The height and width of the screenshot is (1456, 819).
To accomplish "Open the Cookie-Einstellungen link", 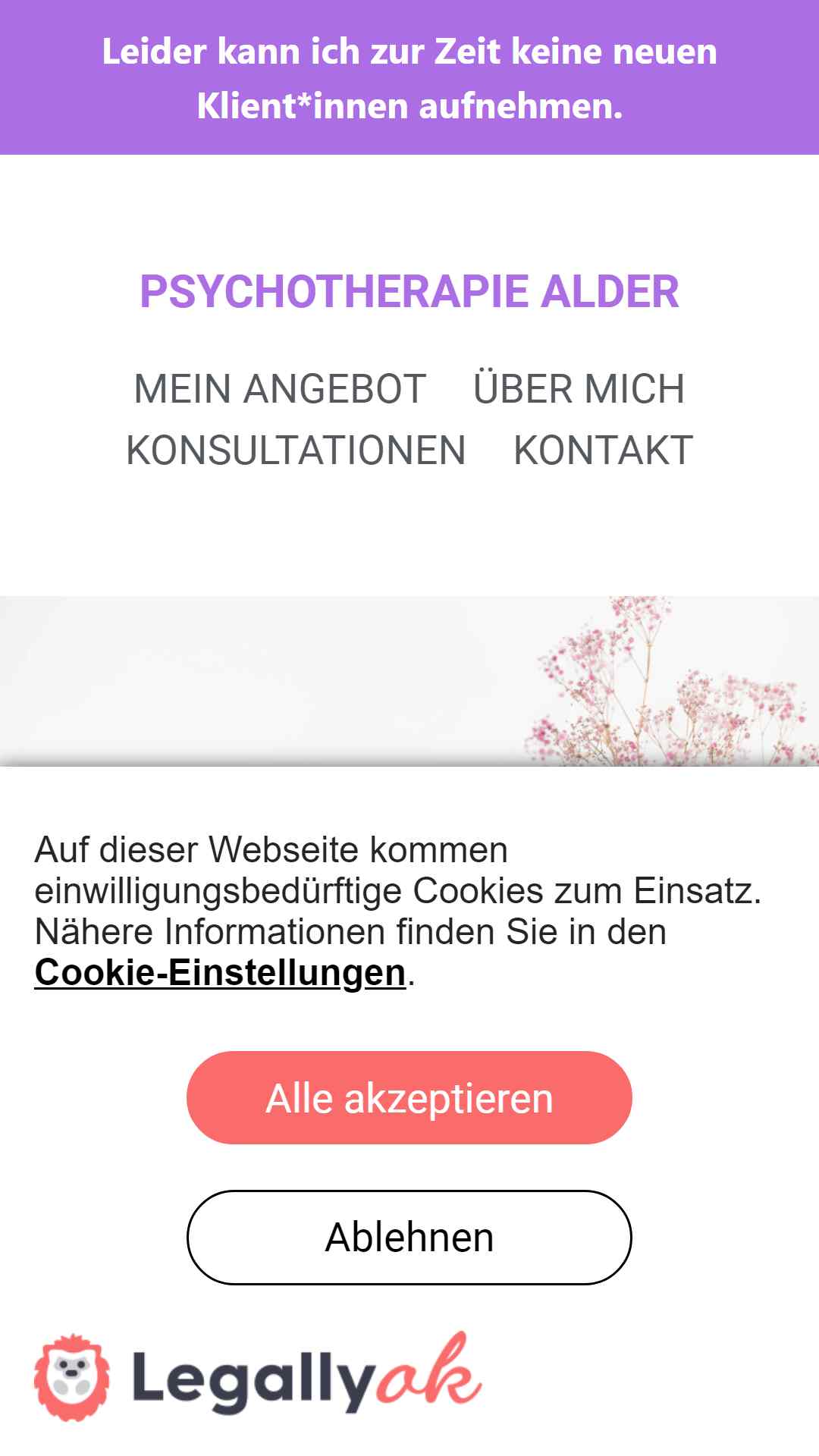I will 221,972.
